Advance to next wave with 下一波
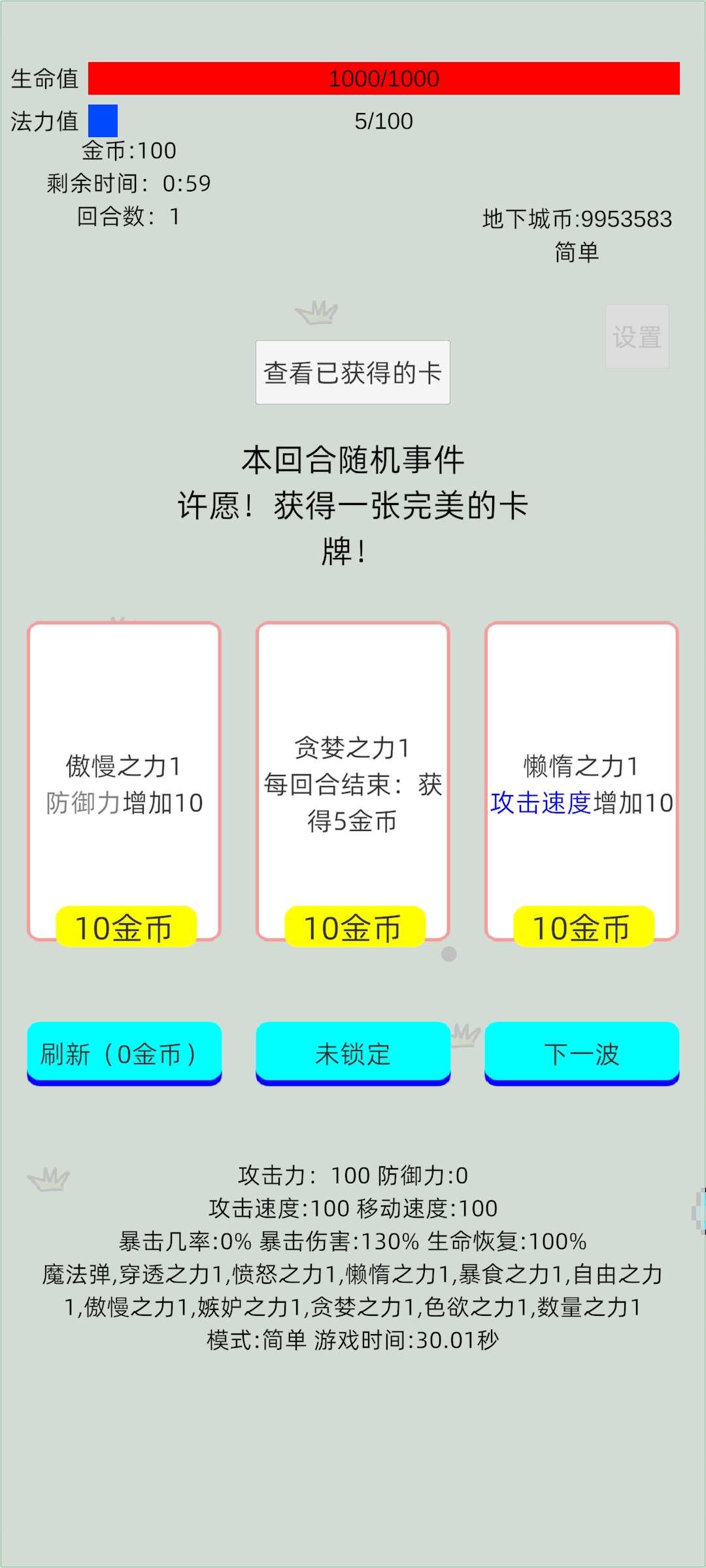This screenshot has height=1568, width=706. click(580, 1053)
